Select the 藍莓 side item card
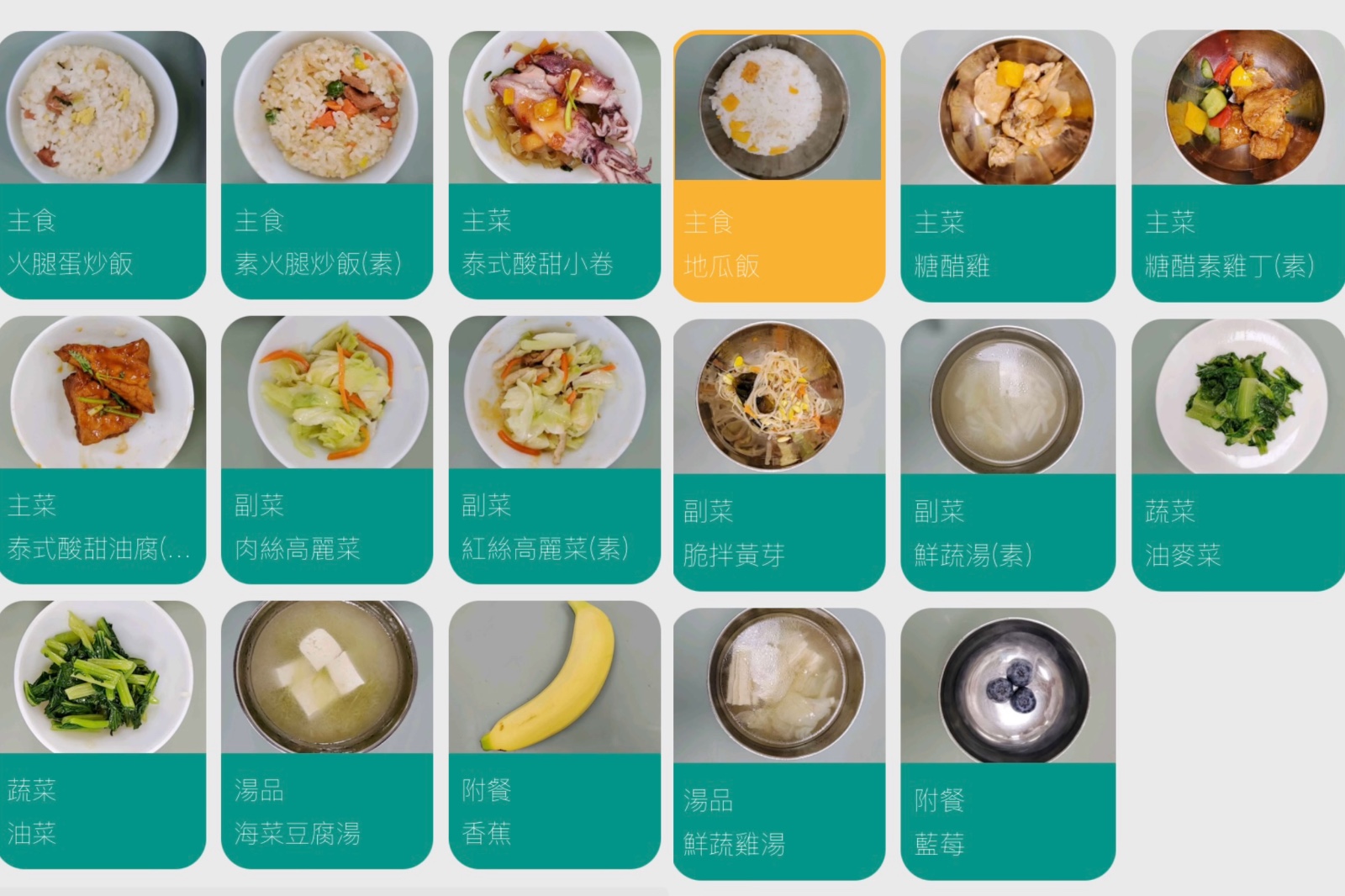The width and height of the screenshot is (1345, 896). (1008, 744)
